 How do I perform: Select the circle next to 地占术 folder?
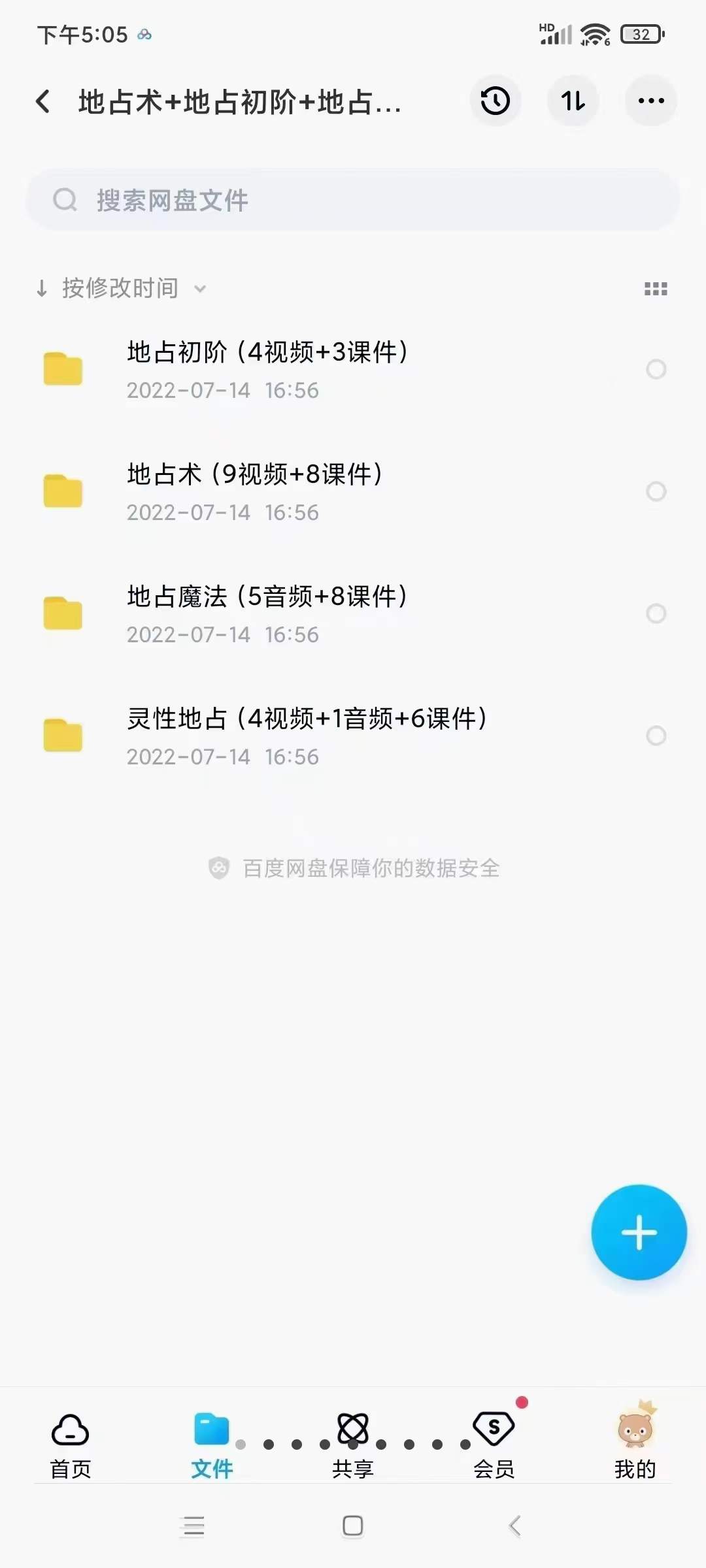point(656,492)
